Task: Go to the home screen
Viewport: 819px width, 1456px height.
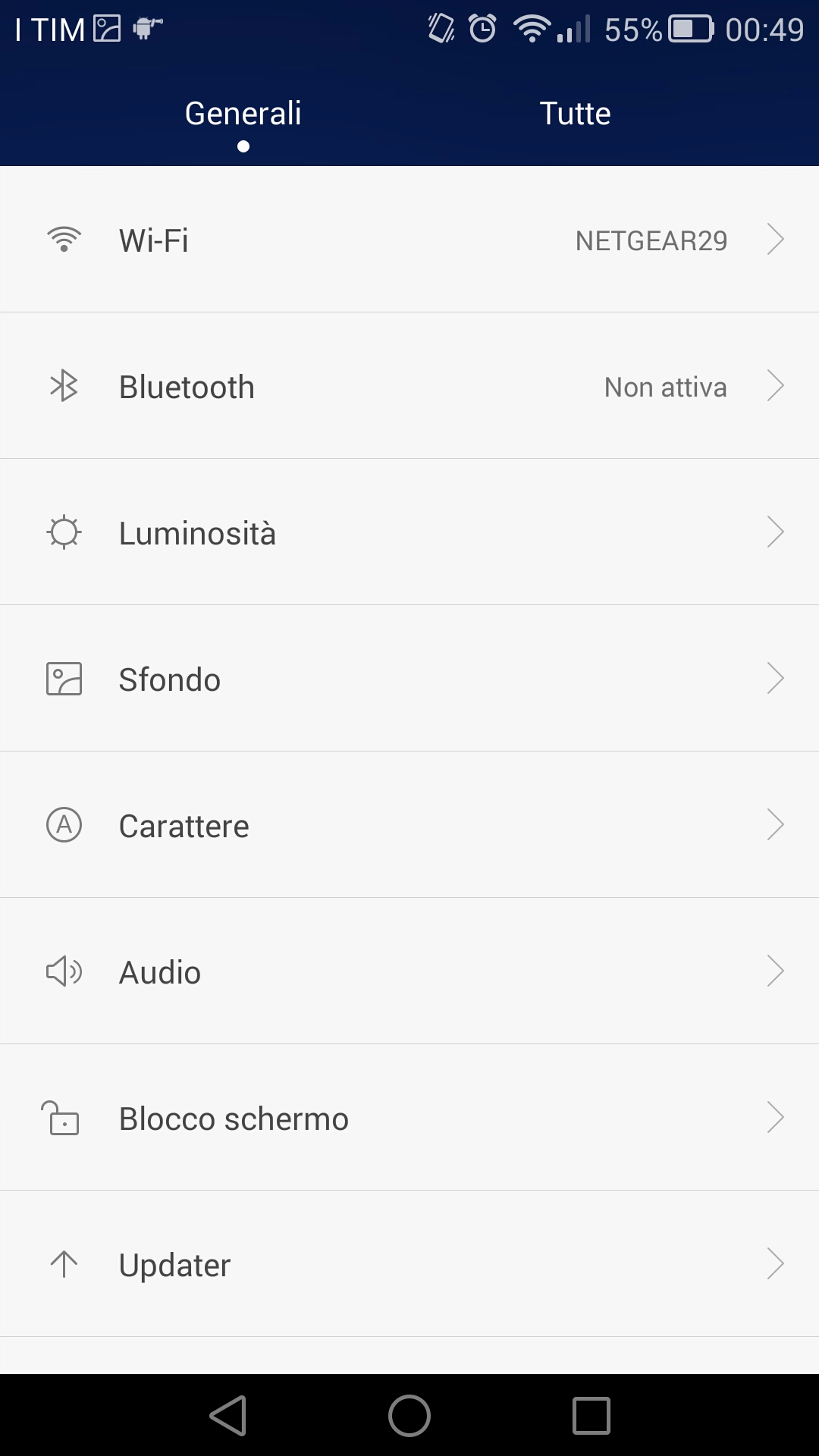Action: [x=409, y=1416]
